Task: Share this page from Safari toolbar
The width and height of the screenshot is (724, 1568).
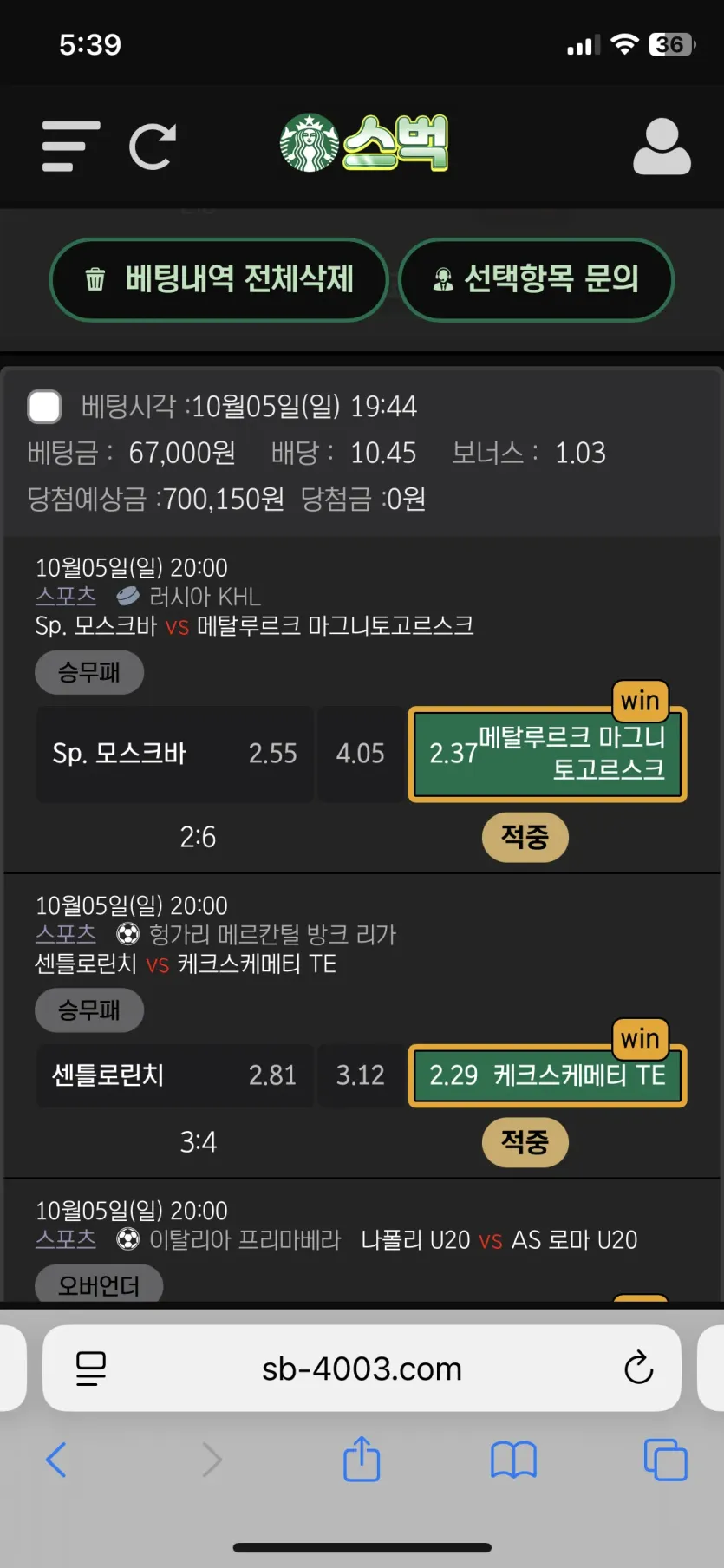Action: coord(362,1458)
